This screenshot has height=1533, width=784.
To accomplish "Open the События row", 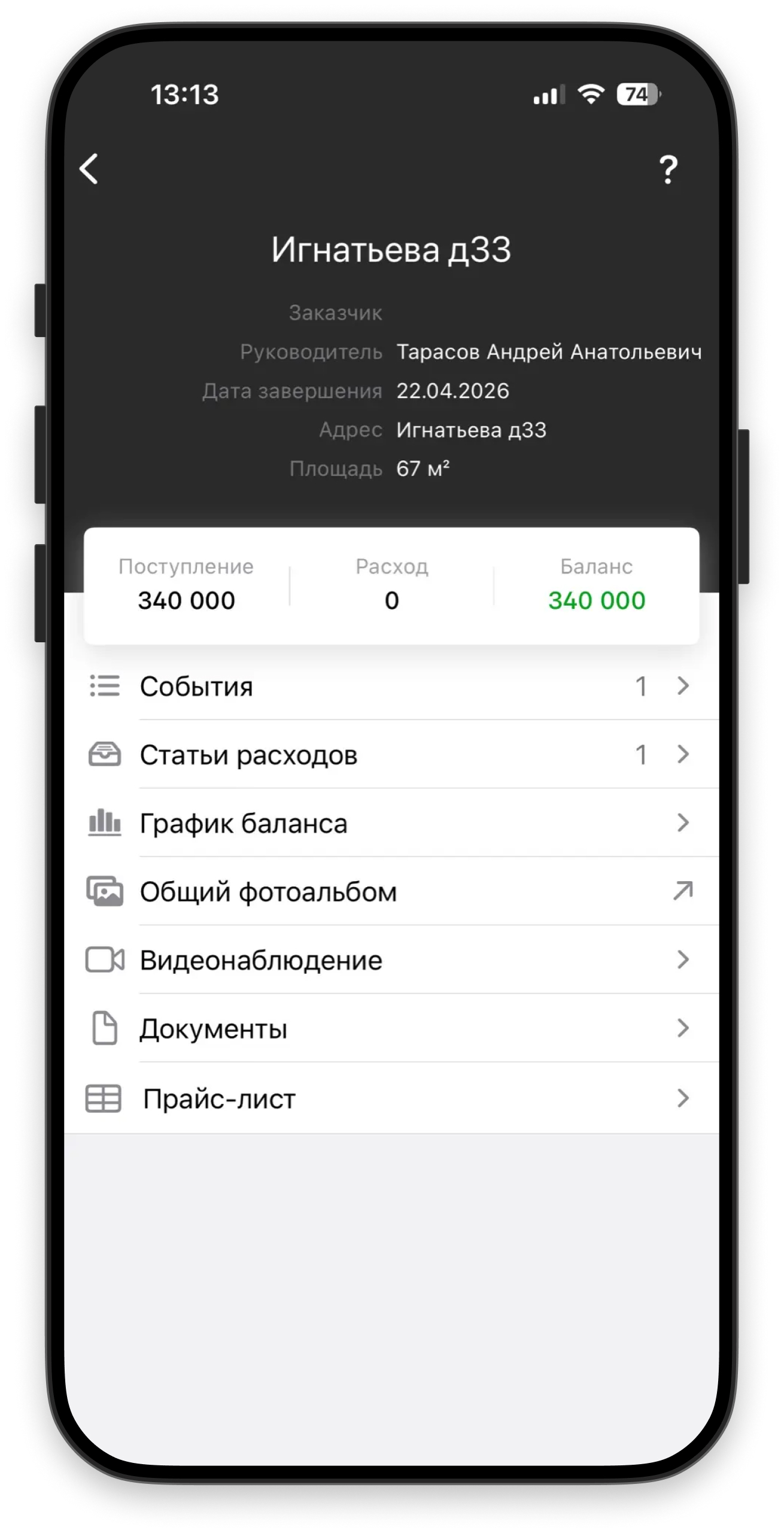I will pyautogui.click(x=391, y=686).
